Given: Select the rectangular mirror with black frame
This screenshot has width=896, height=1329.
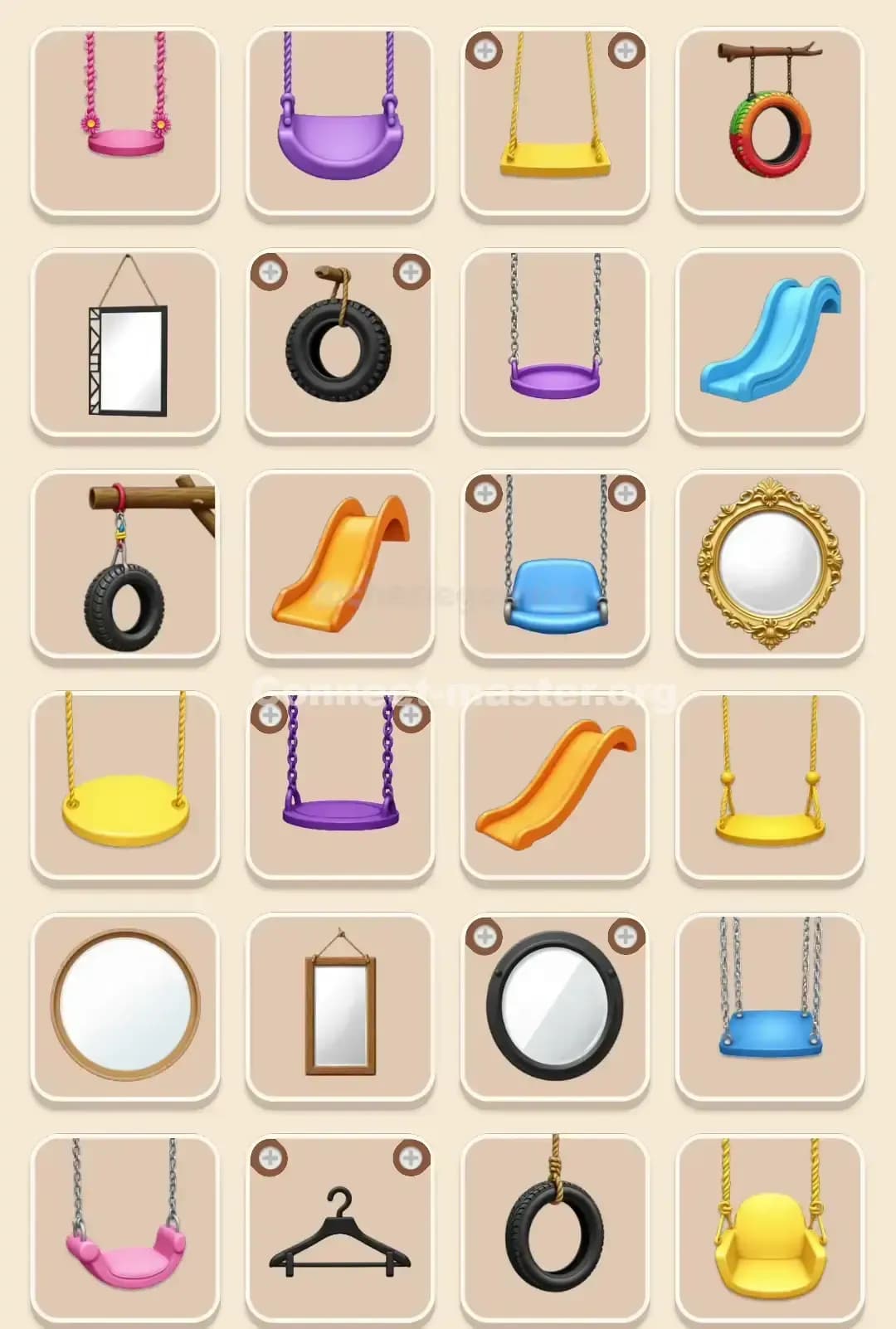Looking at the screenshot, I should coord(123,338).
